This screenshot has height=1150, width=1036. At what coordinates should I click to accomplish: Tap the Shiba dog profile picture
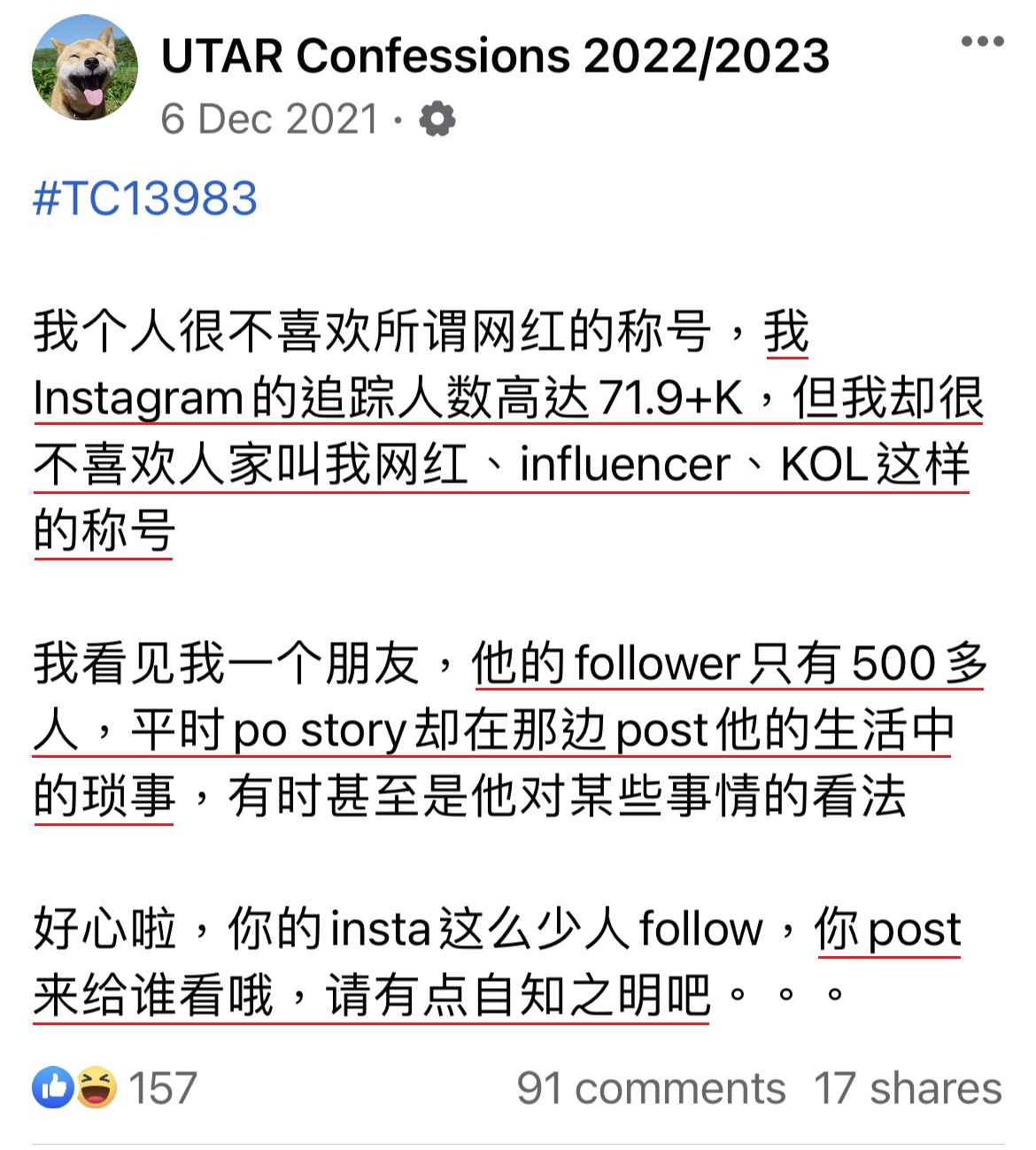click(85, 67)
